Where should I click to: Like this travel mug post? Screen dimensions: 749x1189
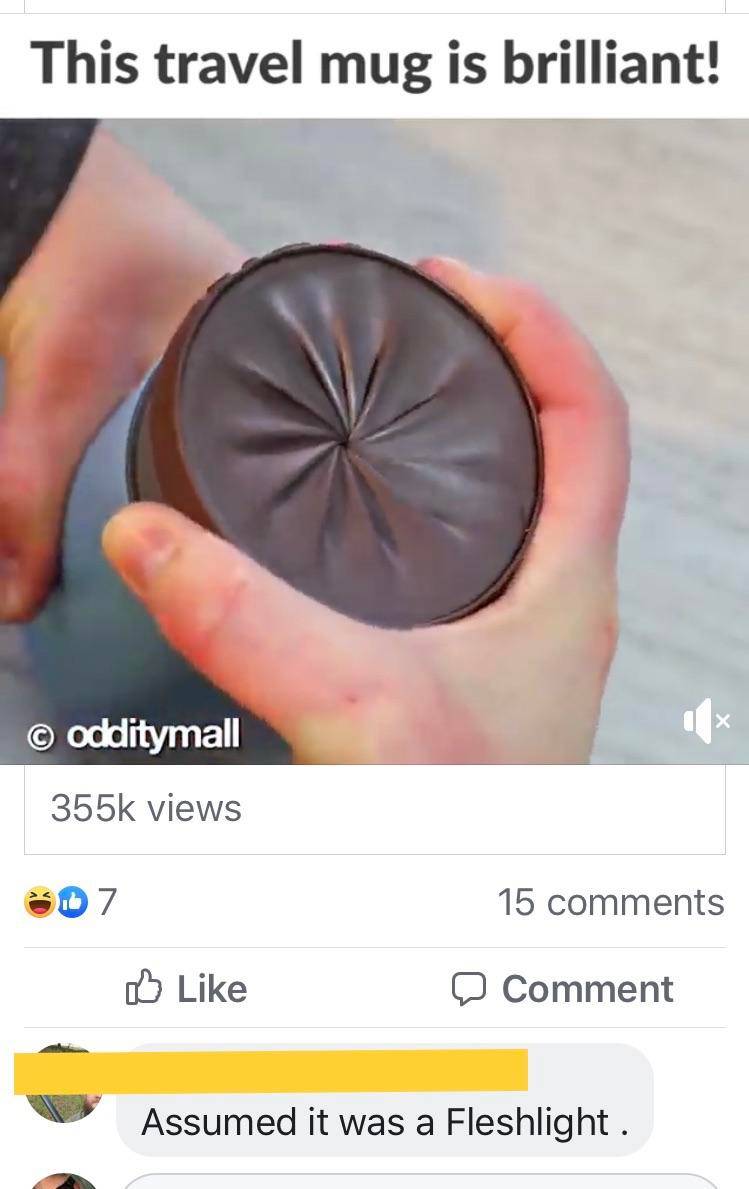pos(187,988)
